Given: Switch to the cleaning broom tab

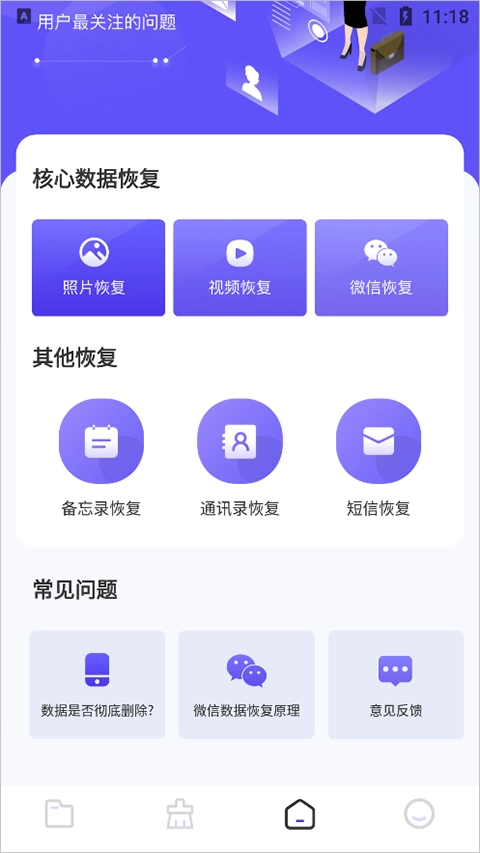Looking at the screenshot, I should [x=180, y=814].
